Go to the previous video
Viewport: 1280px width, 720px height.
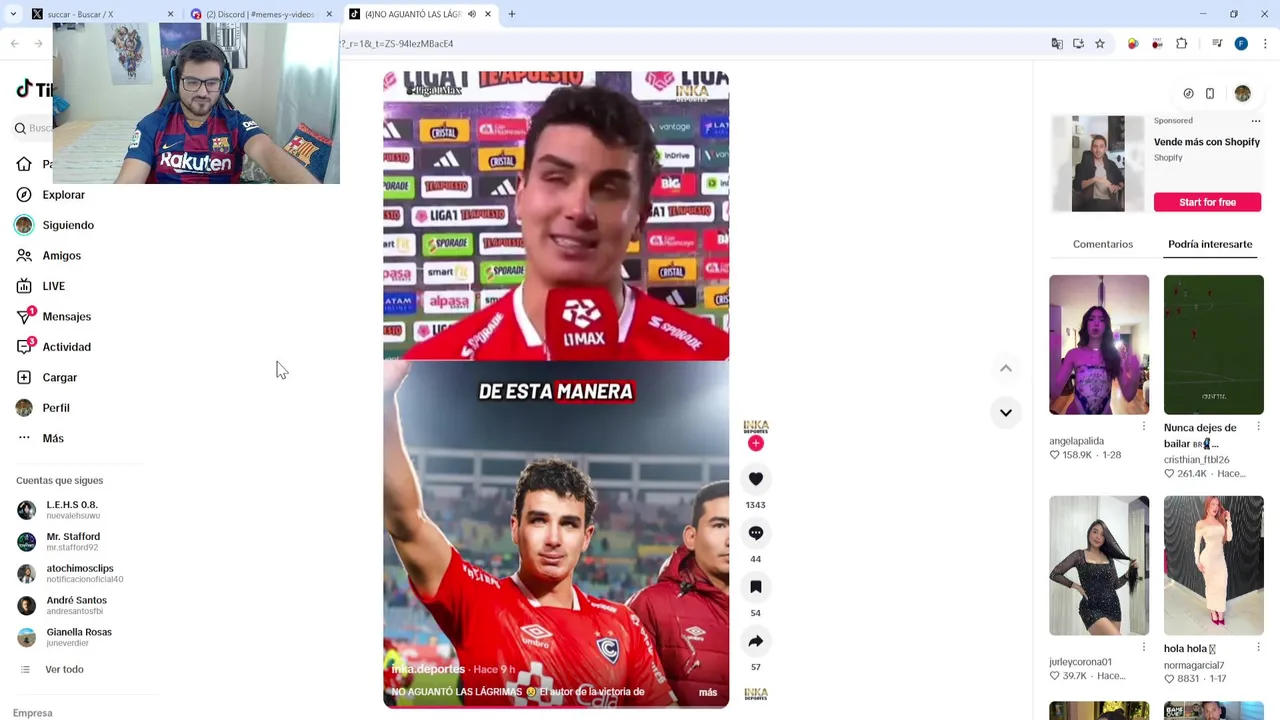tap(1006, 368)
